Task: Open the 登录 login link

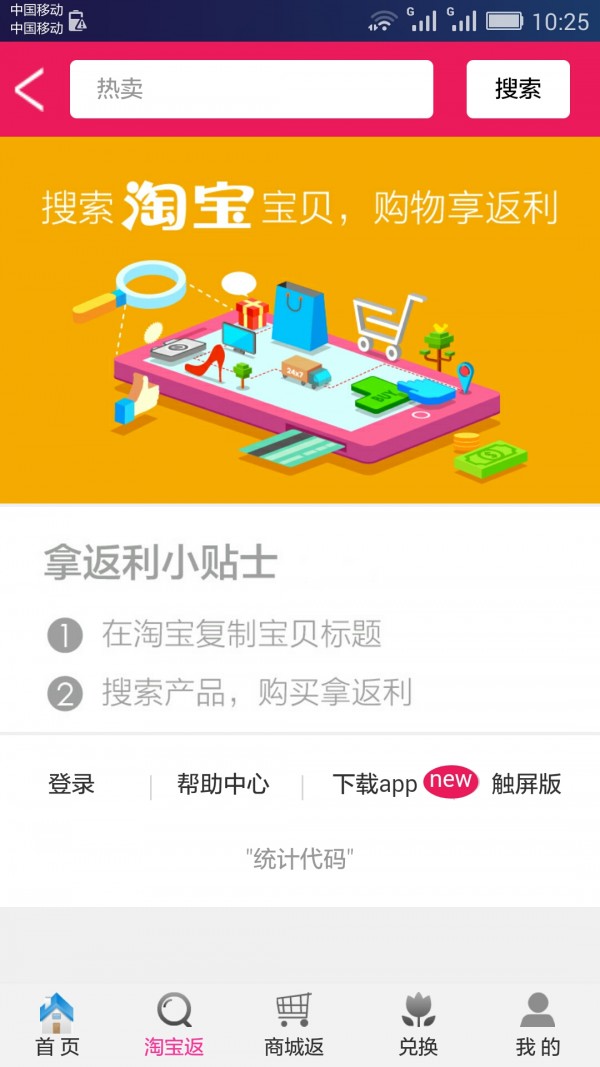Action: [x=71, y=785]
